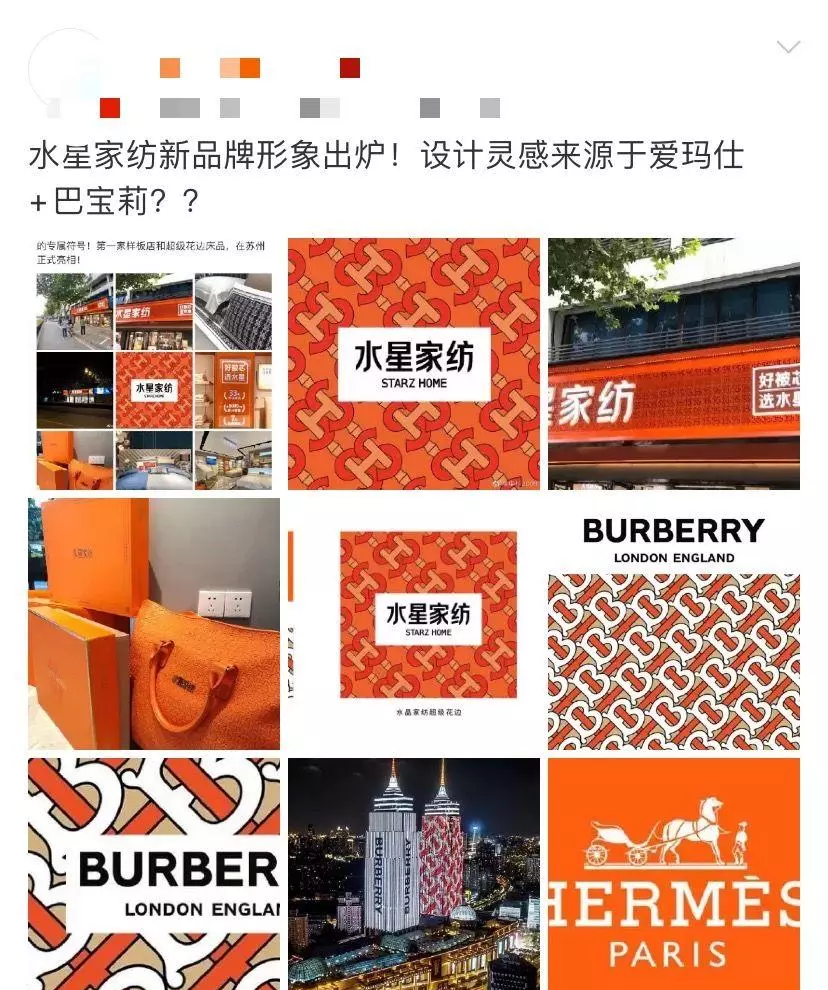View the Hermès Paris logo image
Screen dimensions: 828x990
[673, 874]
